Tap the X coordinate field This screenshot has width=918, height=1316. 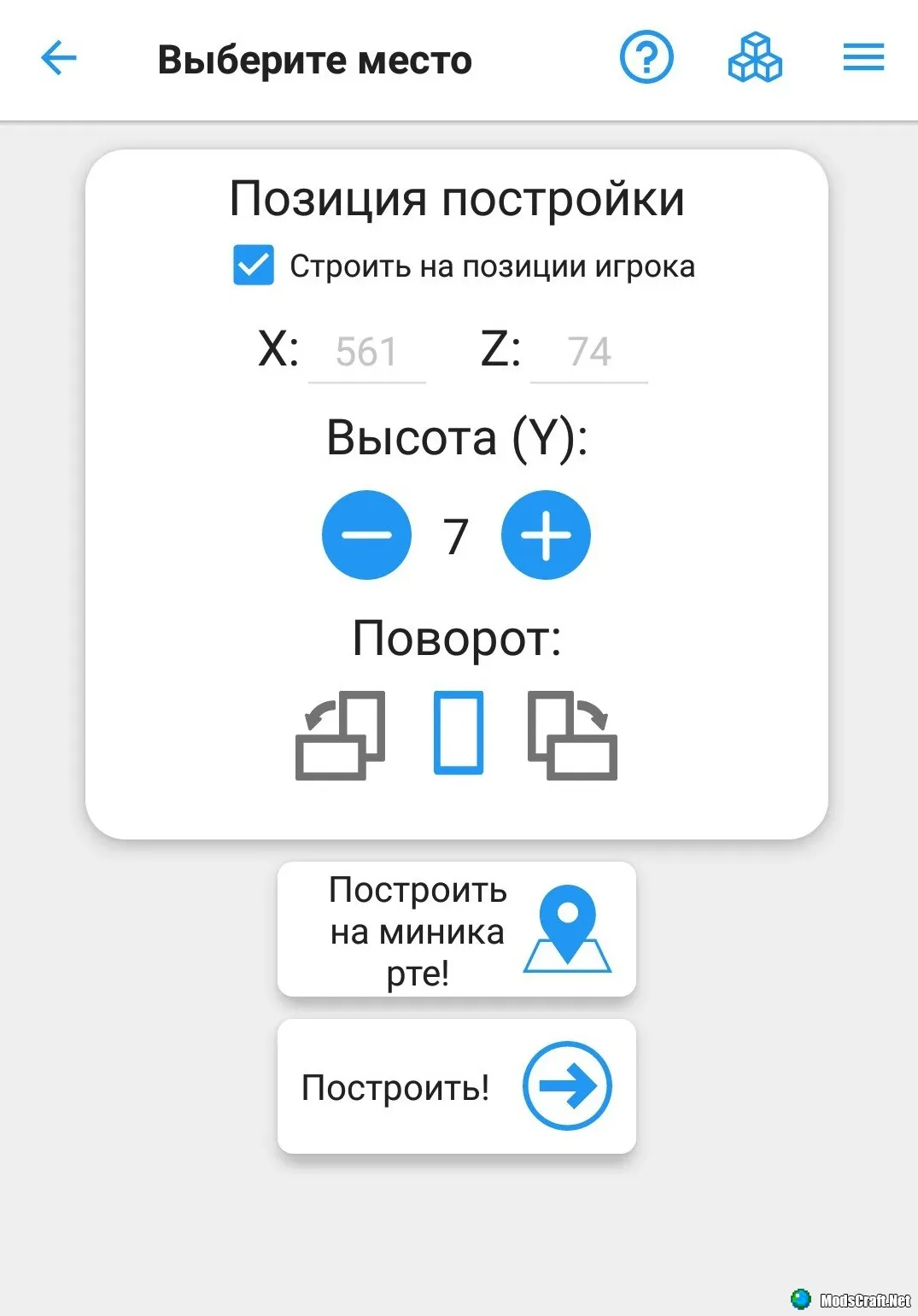coord(366,352)
